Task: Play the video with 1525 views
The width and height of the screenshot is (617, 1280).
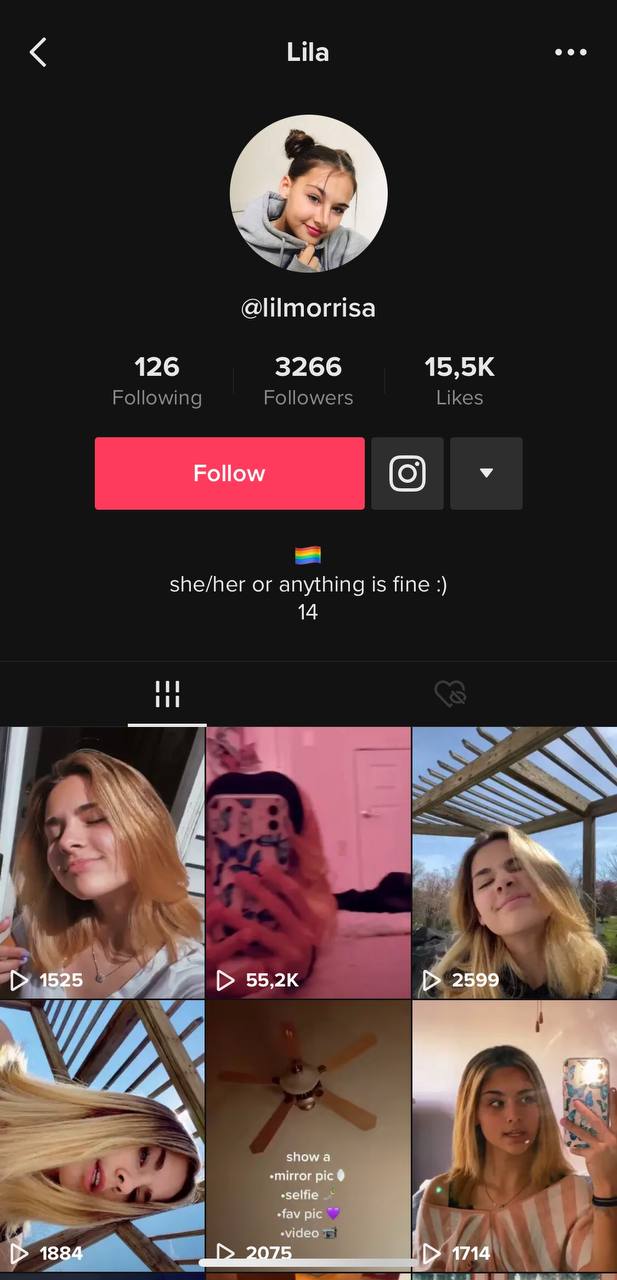Action: point(102,861)
